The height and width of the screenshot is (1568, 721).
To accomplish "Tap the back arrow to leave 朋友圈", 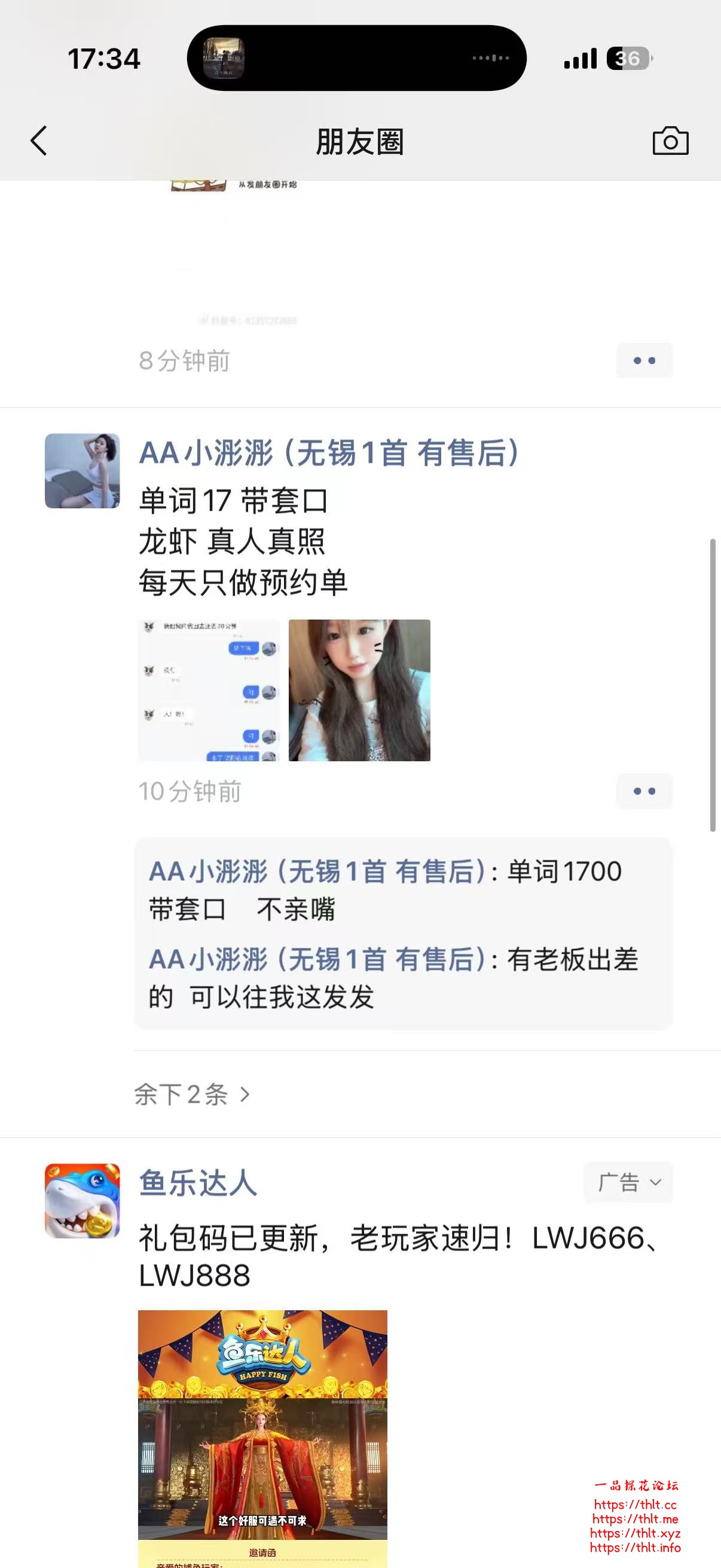I will point(38,141).
